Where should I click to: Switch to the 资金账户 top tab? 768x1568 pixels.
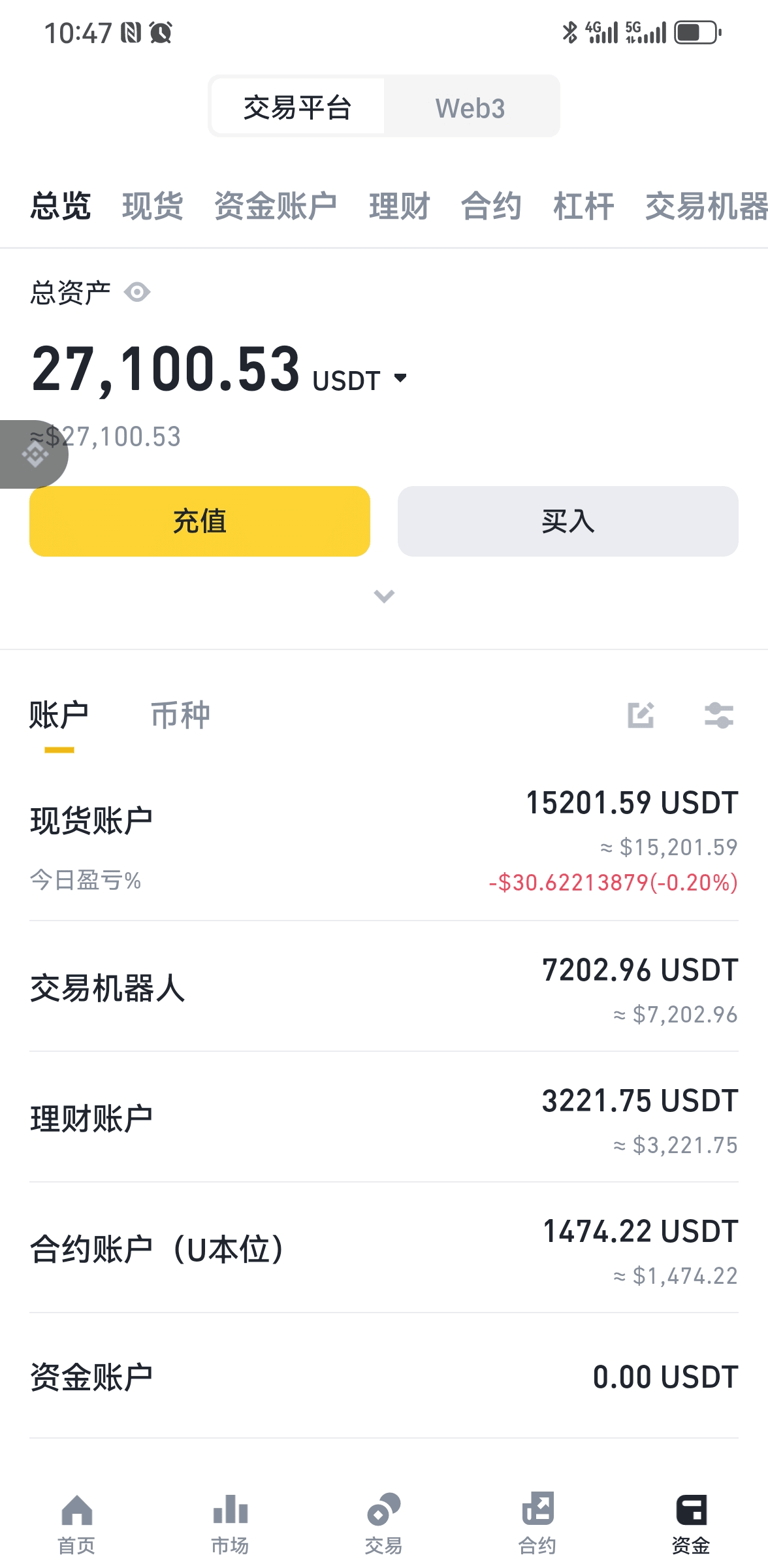(275, 206)
